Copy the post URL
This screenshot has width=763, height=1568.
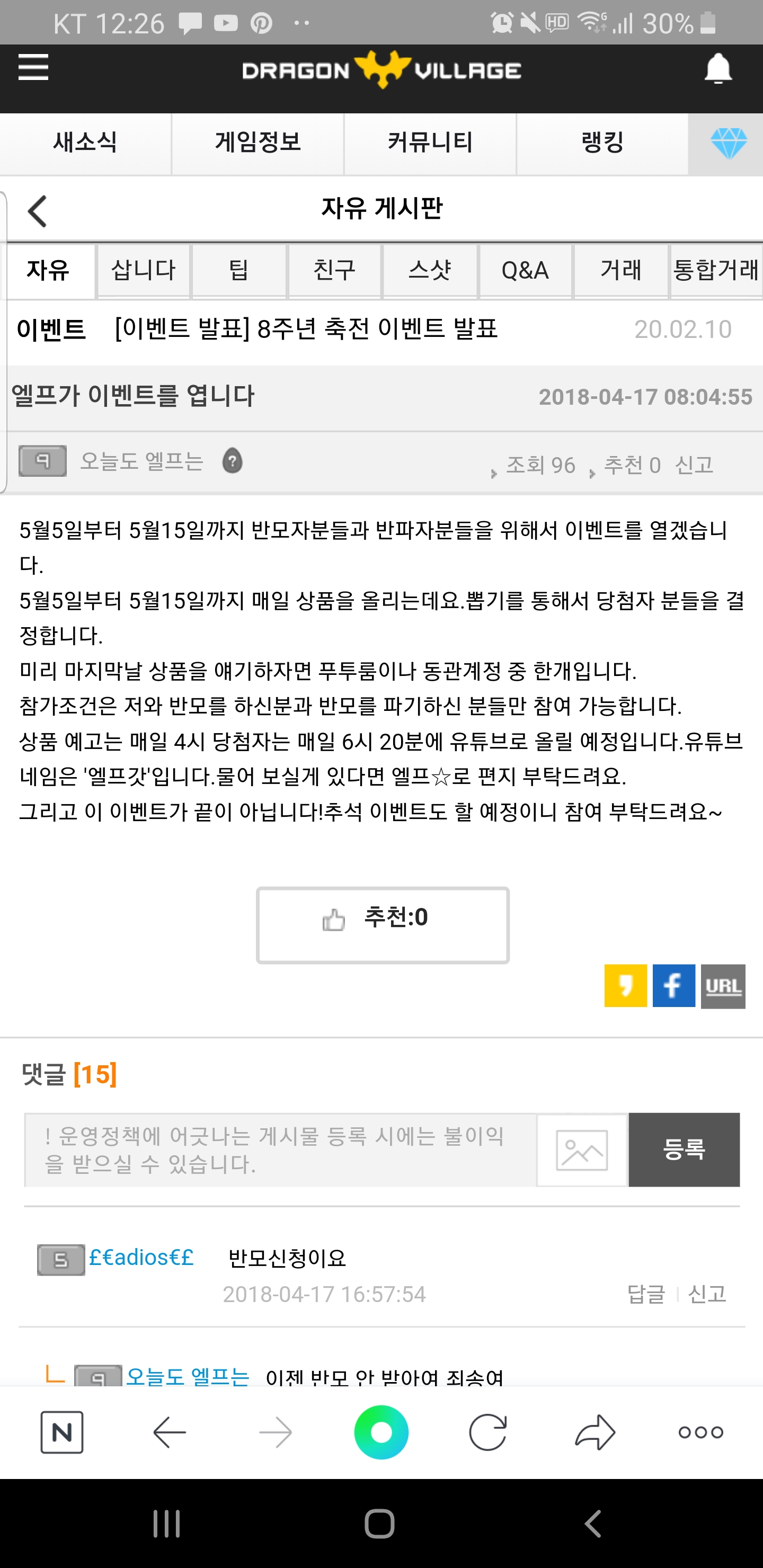pos(723,985)
